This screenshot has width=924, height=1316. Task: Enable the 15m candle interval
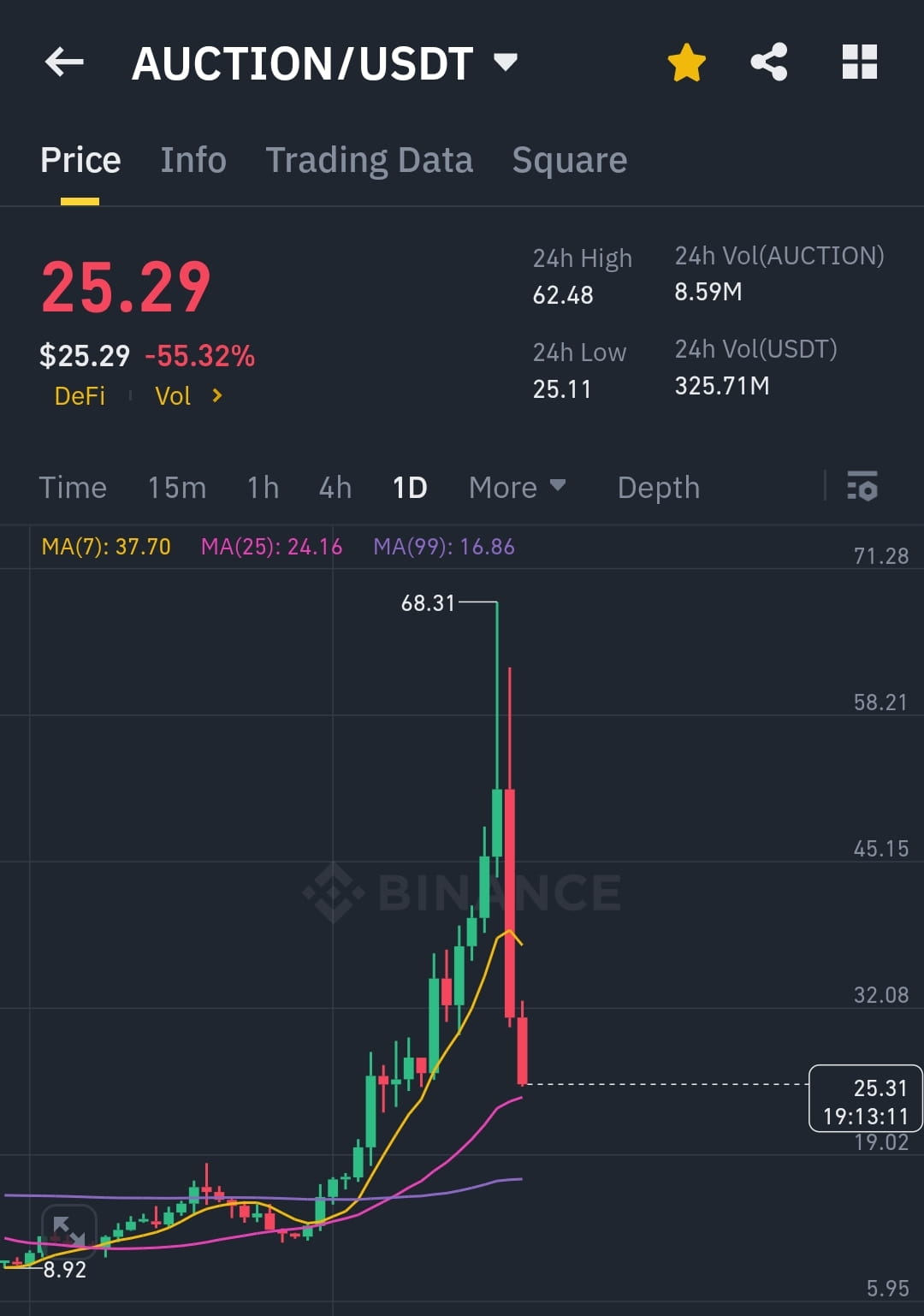(x=176, y=487)
